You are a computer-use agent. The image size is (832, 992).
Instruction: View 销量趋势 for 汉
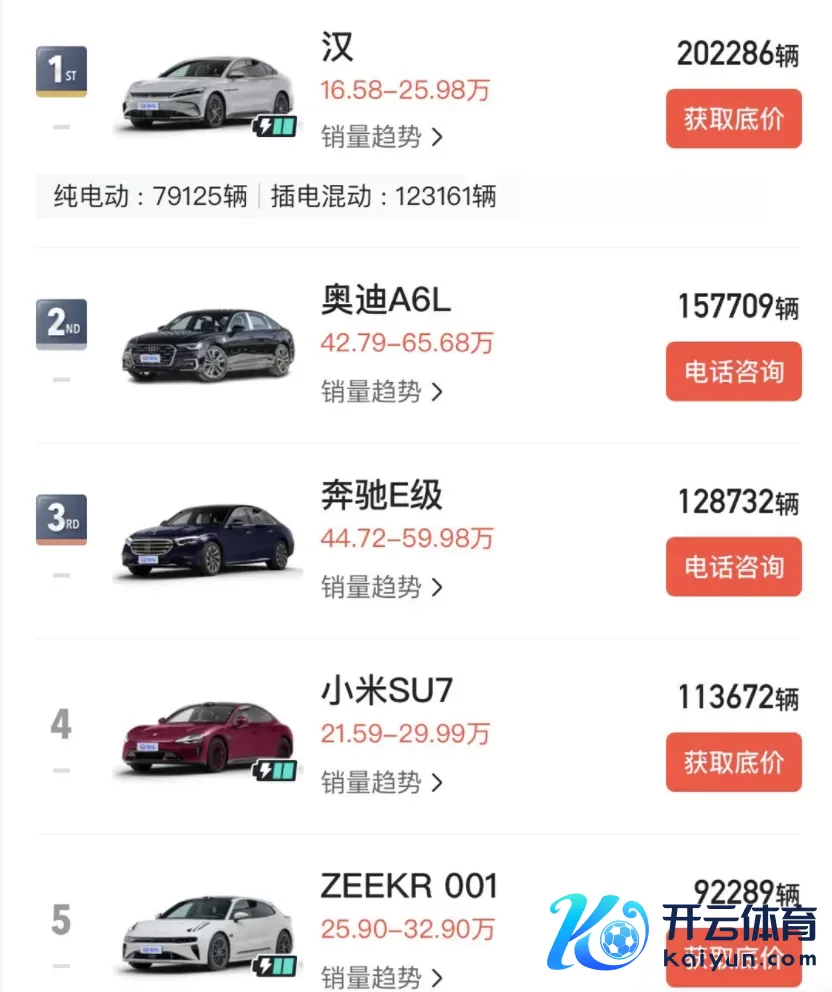[381, 137]
